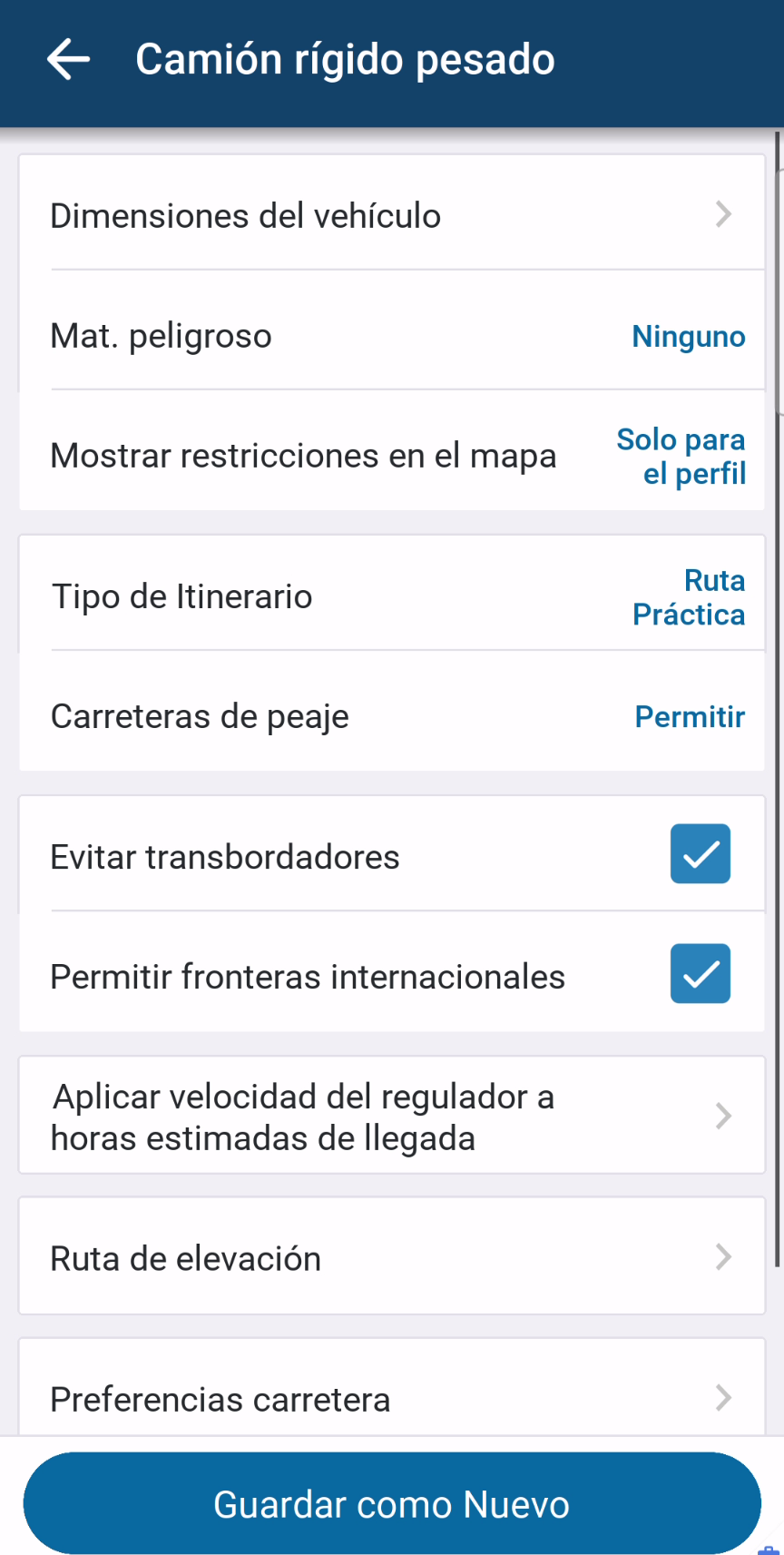Change Tipo de Itinerario
Image resolution: width=784 pixels, height=1555 pixels.
[x=392, y=595]
